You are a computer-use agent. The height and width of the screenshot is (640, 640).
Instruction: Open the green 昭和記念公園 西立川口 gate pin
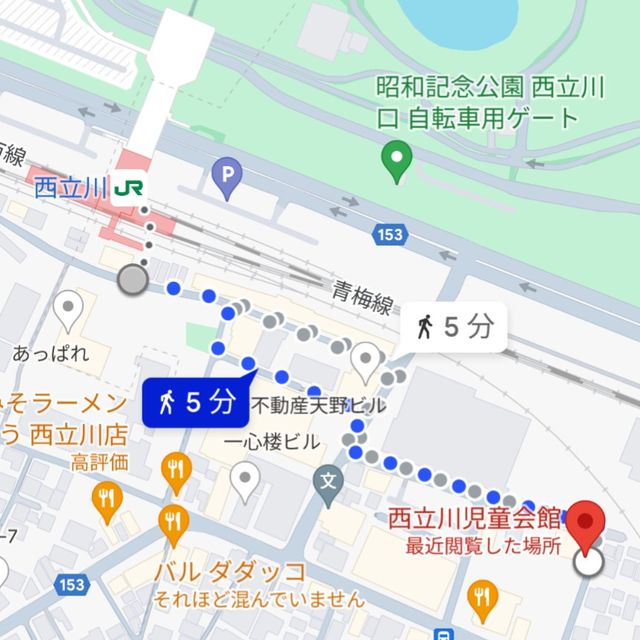(x=398, y=158)
